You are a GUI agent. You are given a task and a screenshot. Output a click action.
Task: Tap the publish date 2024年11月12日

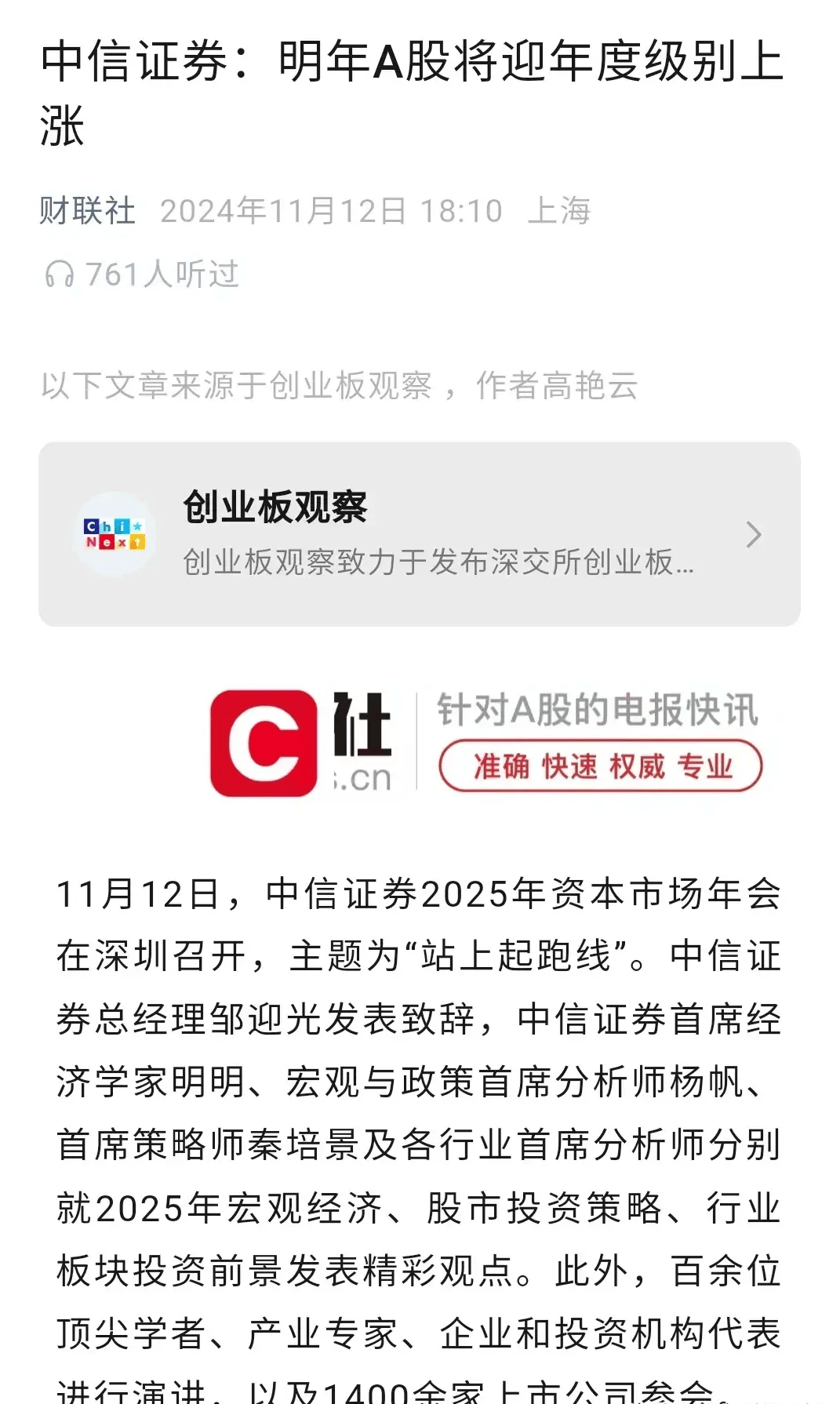[277, 210]
